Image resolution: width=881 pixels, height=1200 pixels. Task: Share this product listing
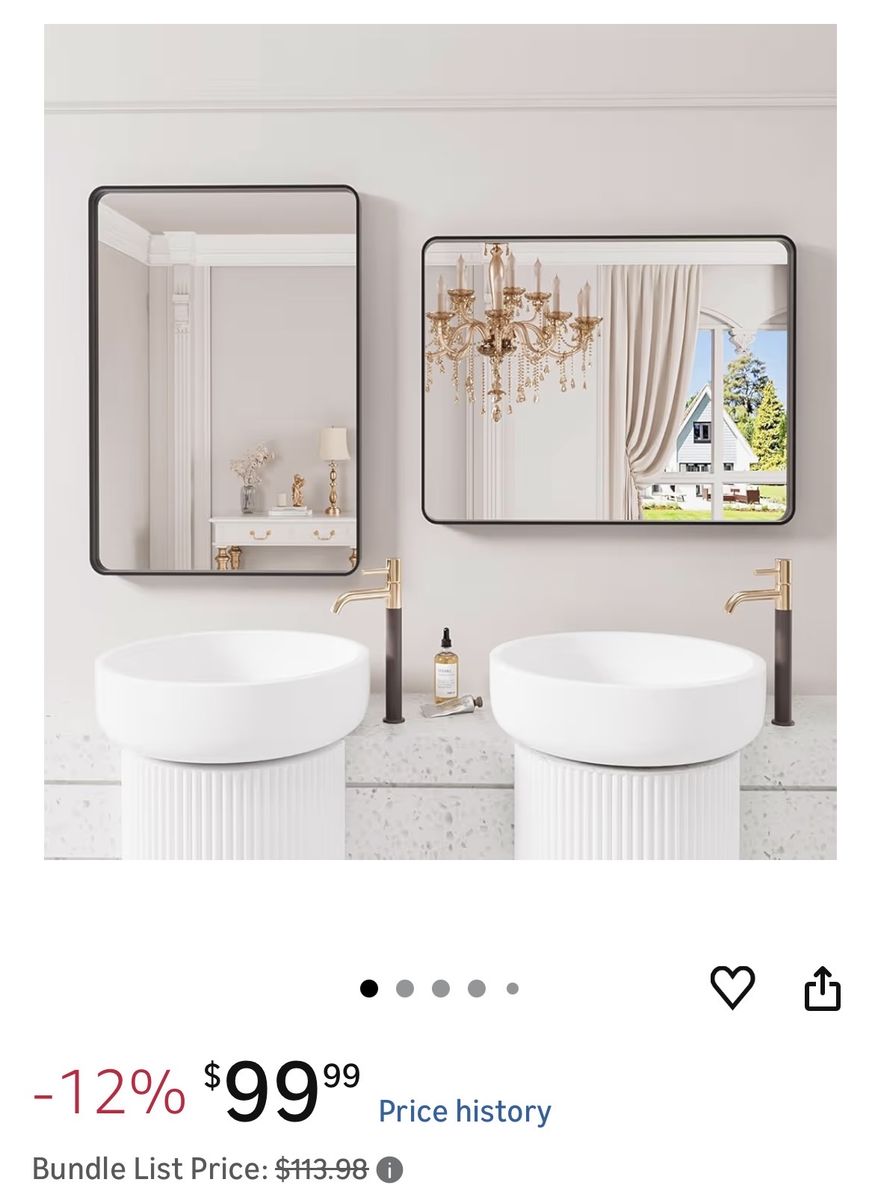pos(822,988)
